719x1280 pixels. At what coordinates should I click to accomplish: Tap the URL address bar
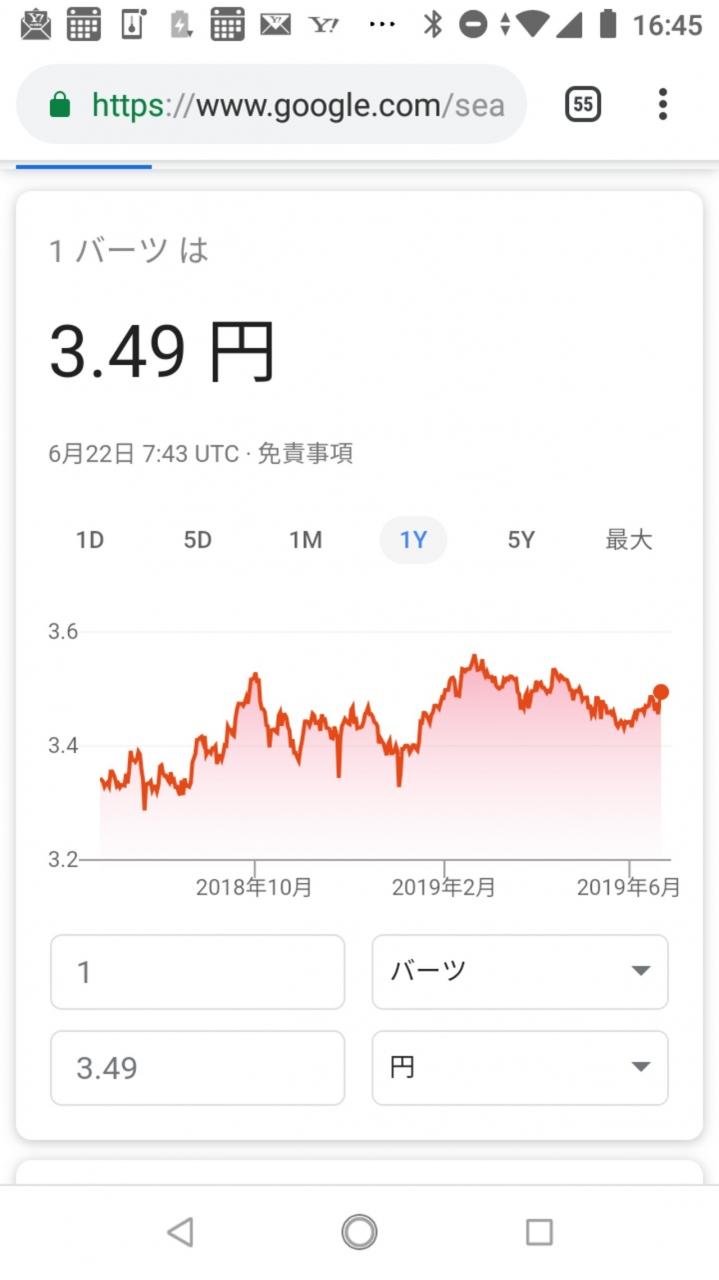coord(272,104)
